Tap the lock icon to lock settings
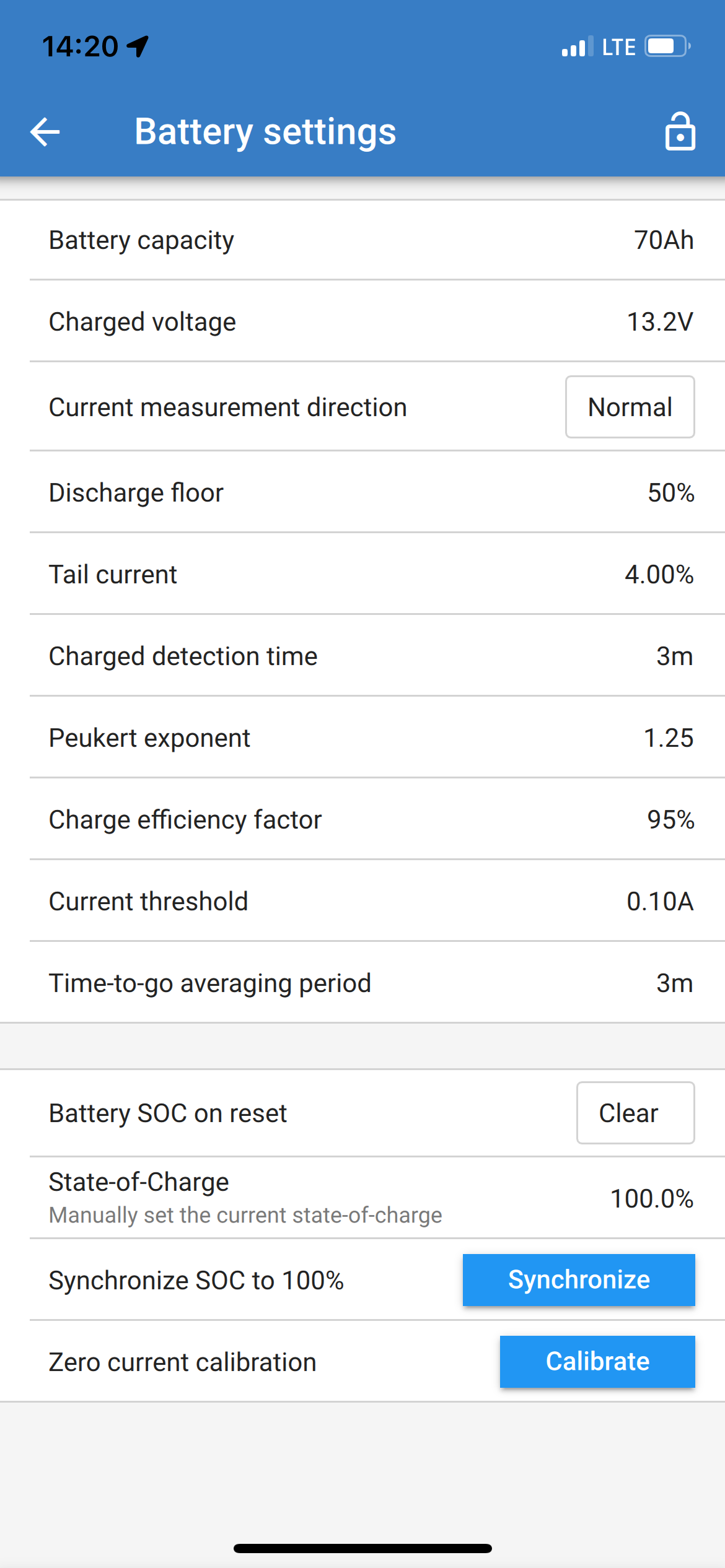Screen dimensions: 725x1568 pyautogui.click(x=680, y=132)
